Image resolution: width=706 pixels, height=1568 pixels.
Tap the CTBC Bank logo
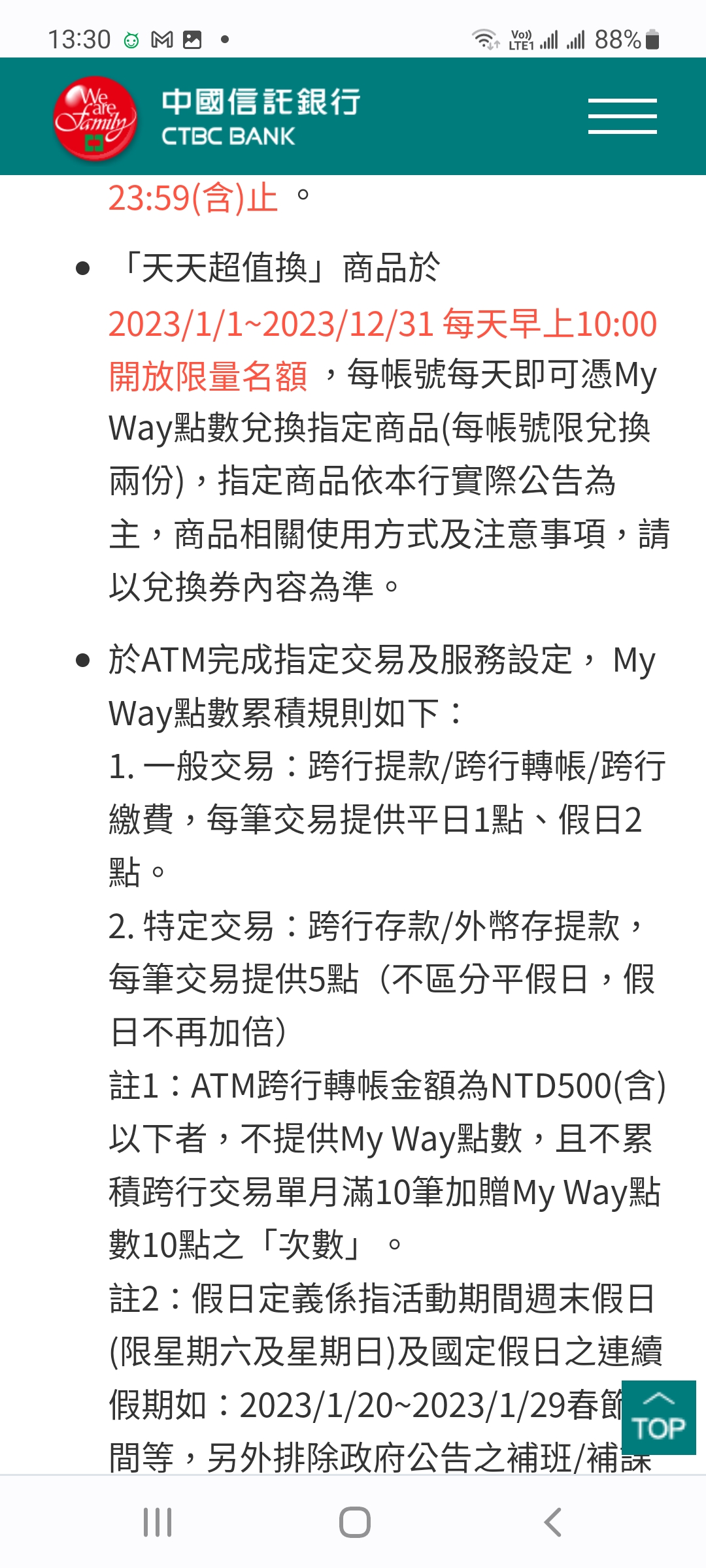click(207, 117)
